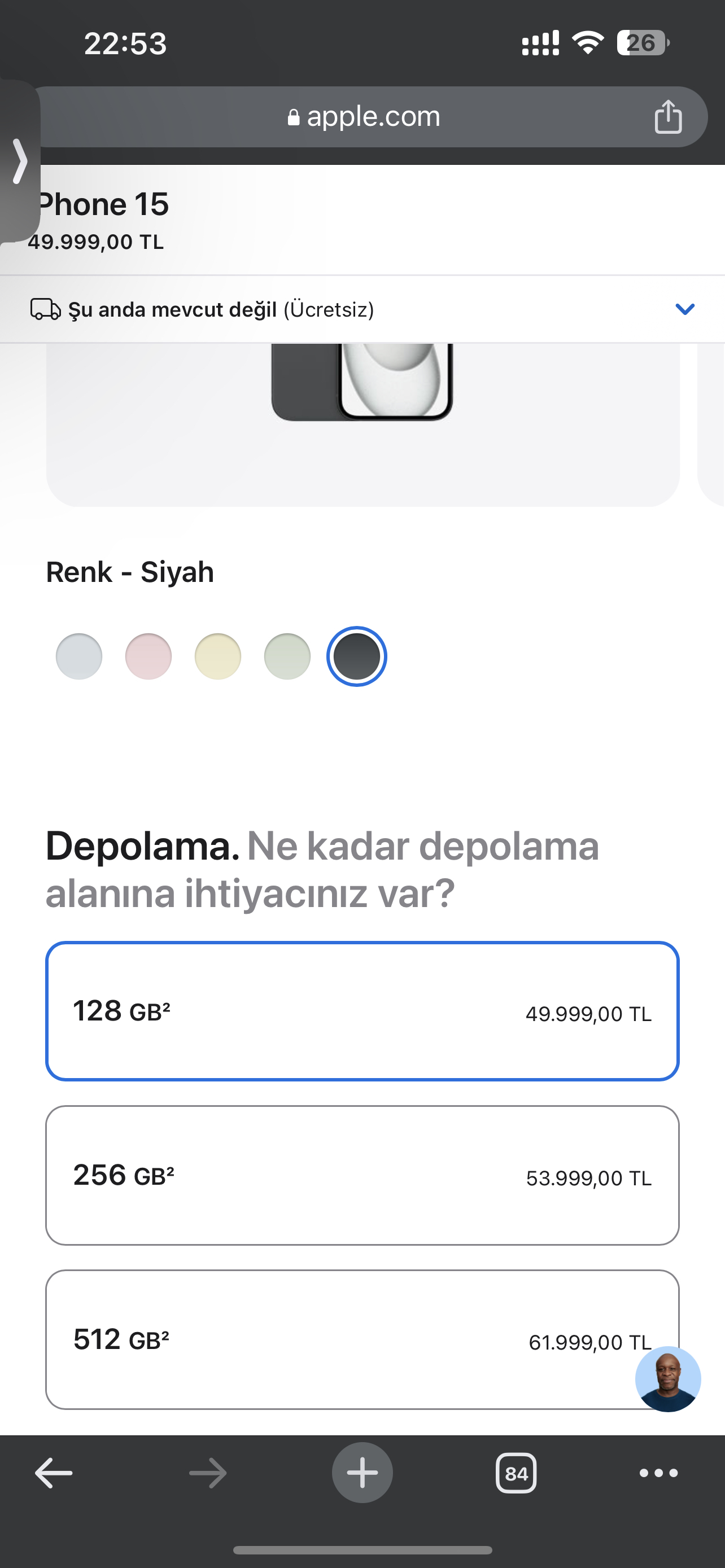The width and height of the screenshot is (725, 1568).
Task: View the 84 open tabs
Action: 516,1474
